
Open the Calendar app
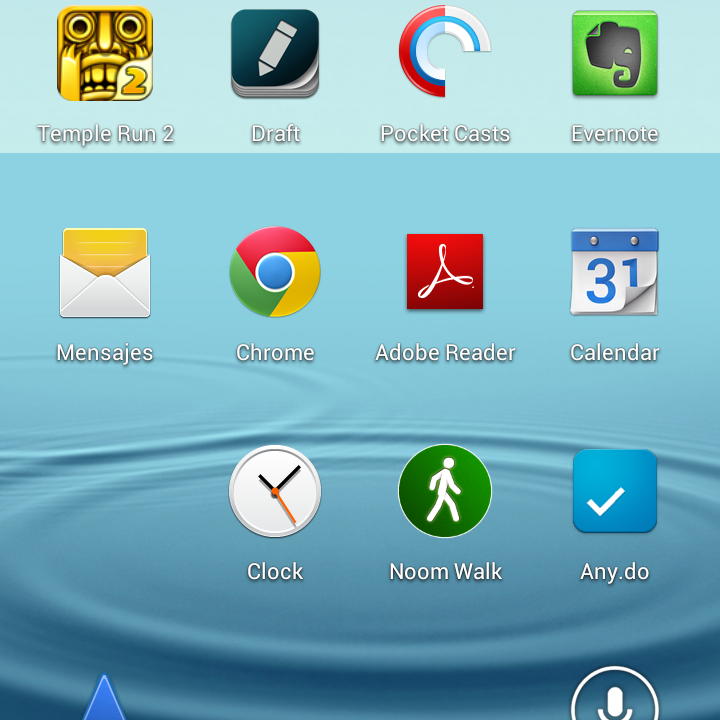coord(614,272)
